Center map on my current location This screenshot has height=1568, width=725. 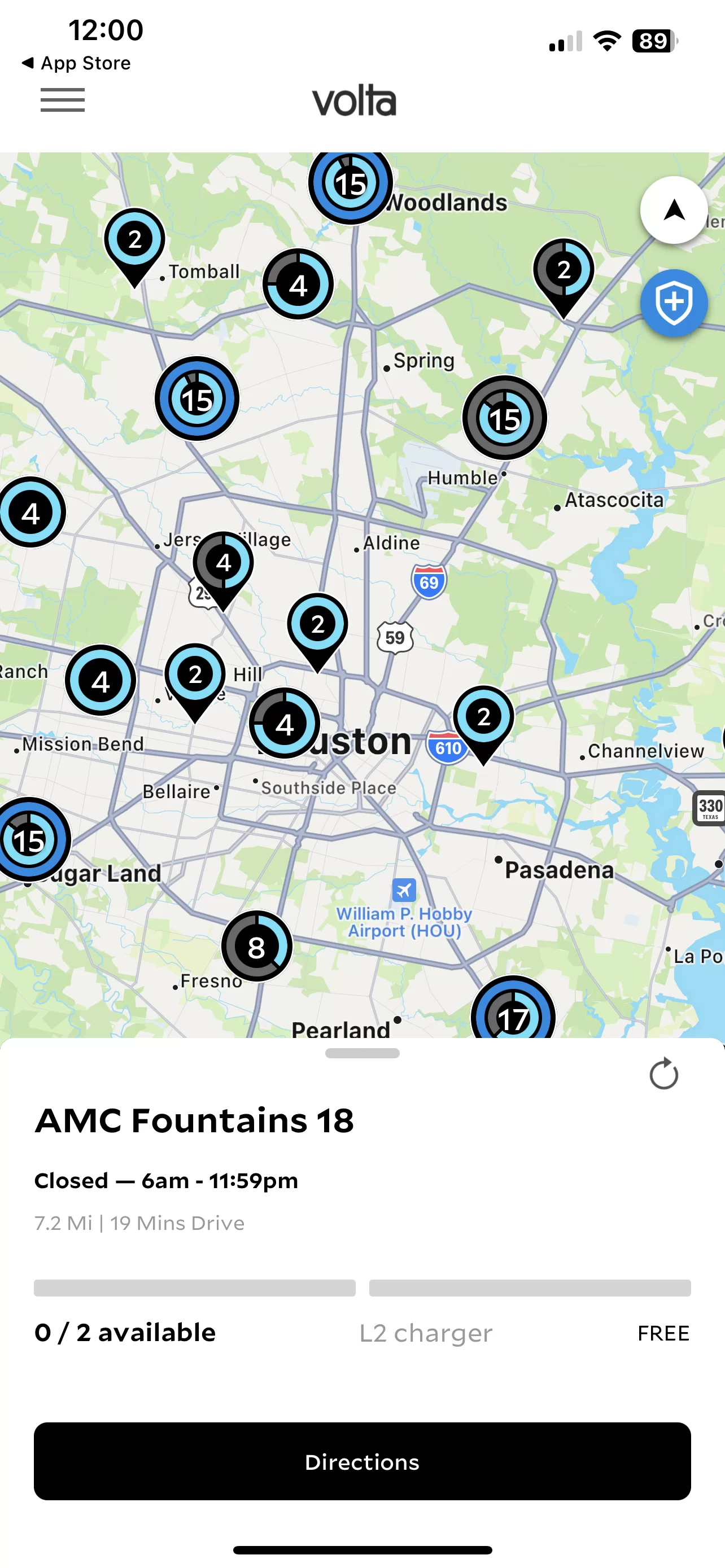674,210
